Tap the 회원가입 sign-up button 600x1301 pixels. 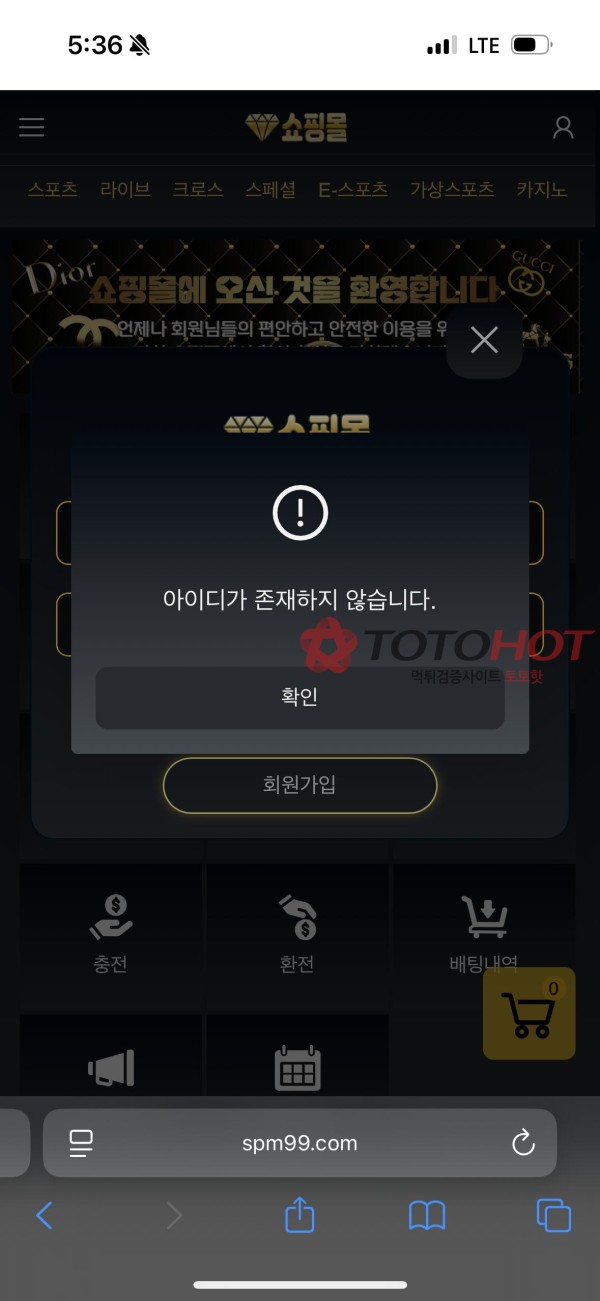(x=300, y=785)
